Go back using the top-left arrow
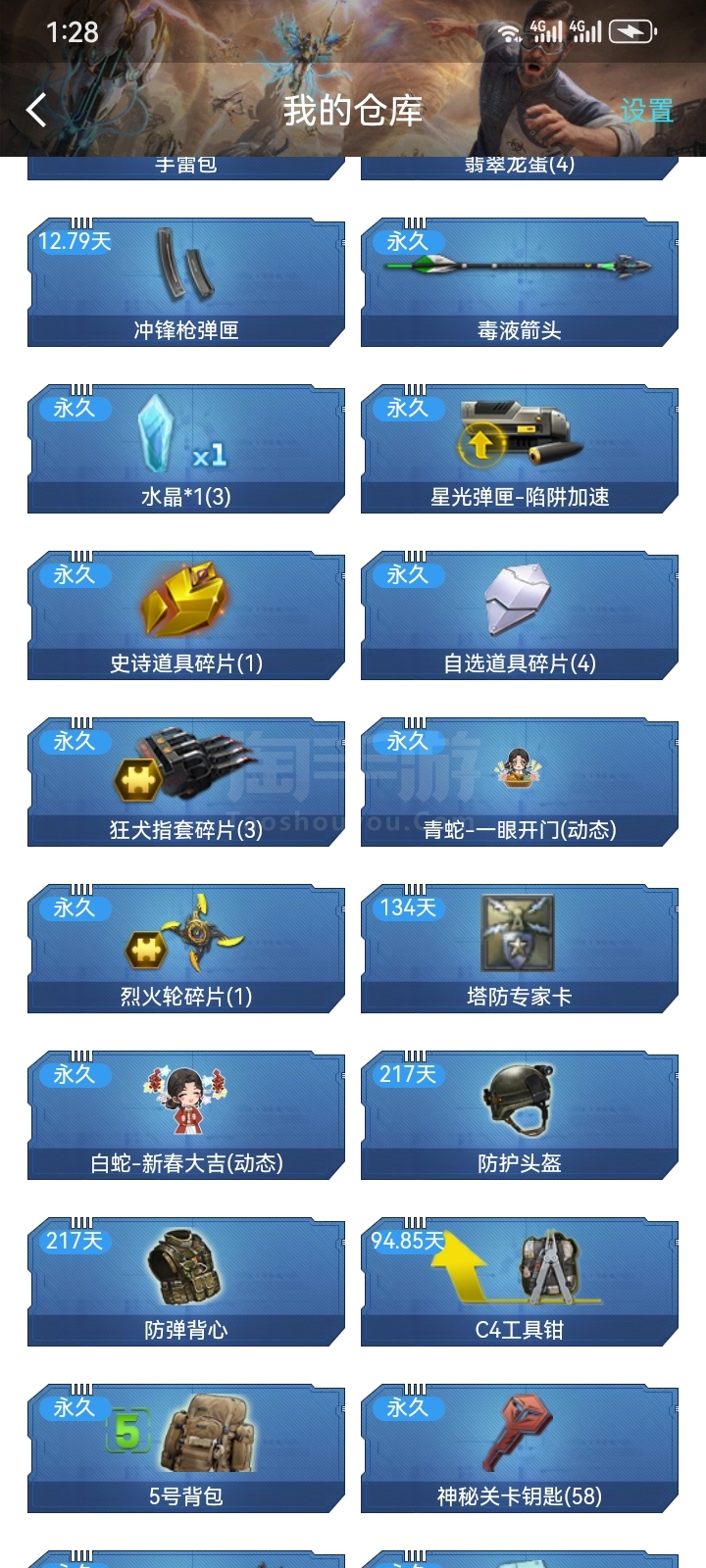The width and height of the screenshot is (706, 1568). [36, 110]
